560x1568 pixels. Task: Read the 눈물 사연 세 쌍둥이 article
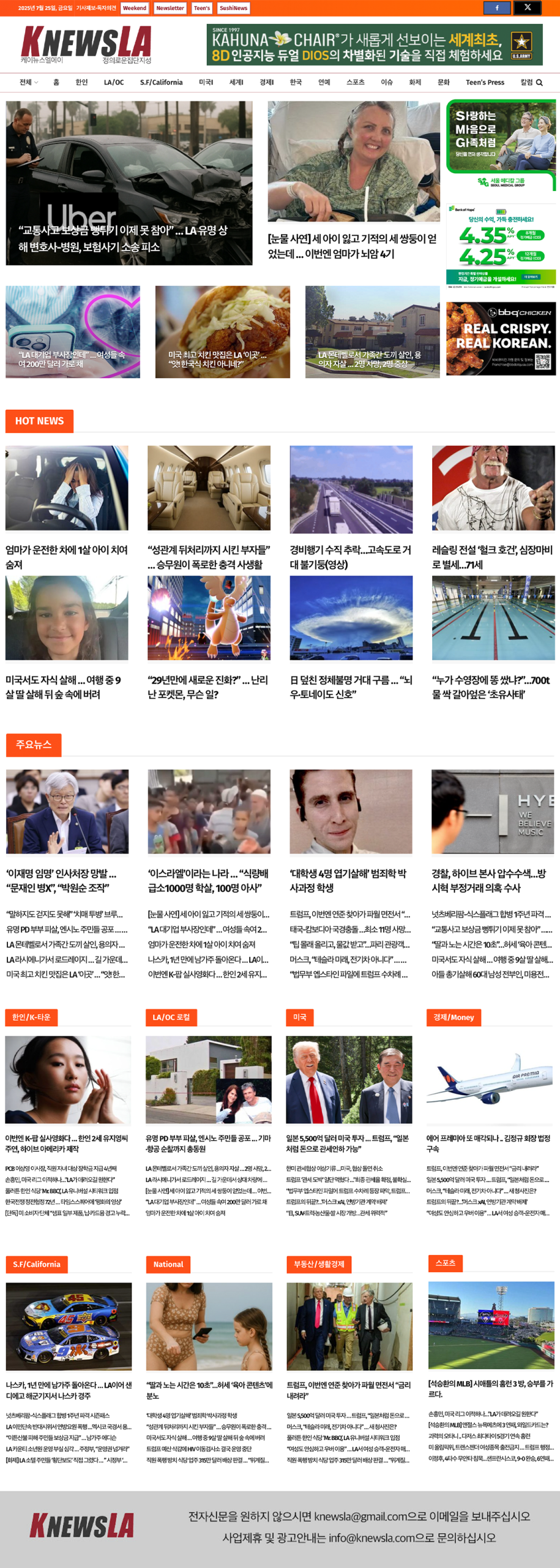coord(353,246)
